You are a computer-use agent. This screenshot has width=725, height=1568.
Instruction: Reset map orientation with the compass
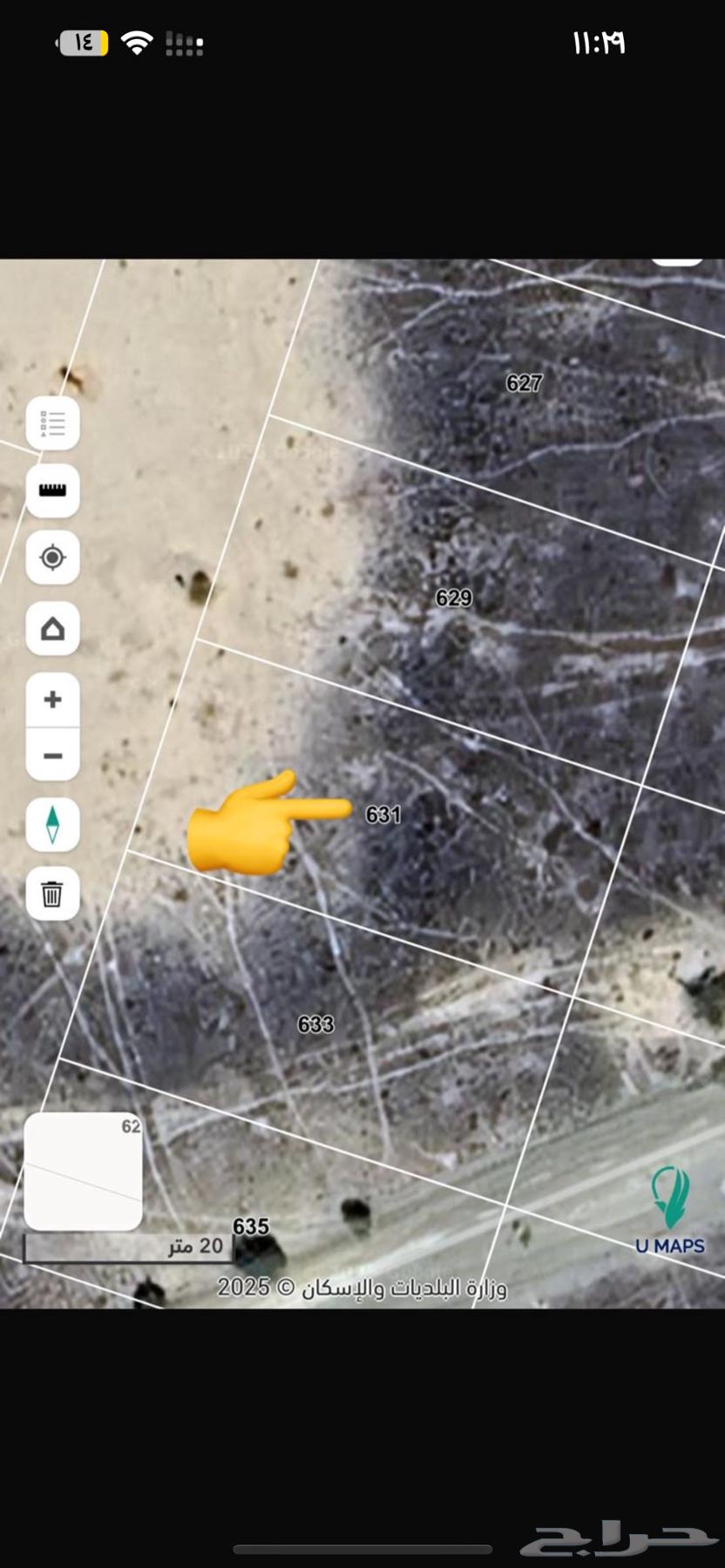pyautogui.click(x=52, y=825)
